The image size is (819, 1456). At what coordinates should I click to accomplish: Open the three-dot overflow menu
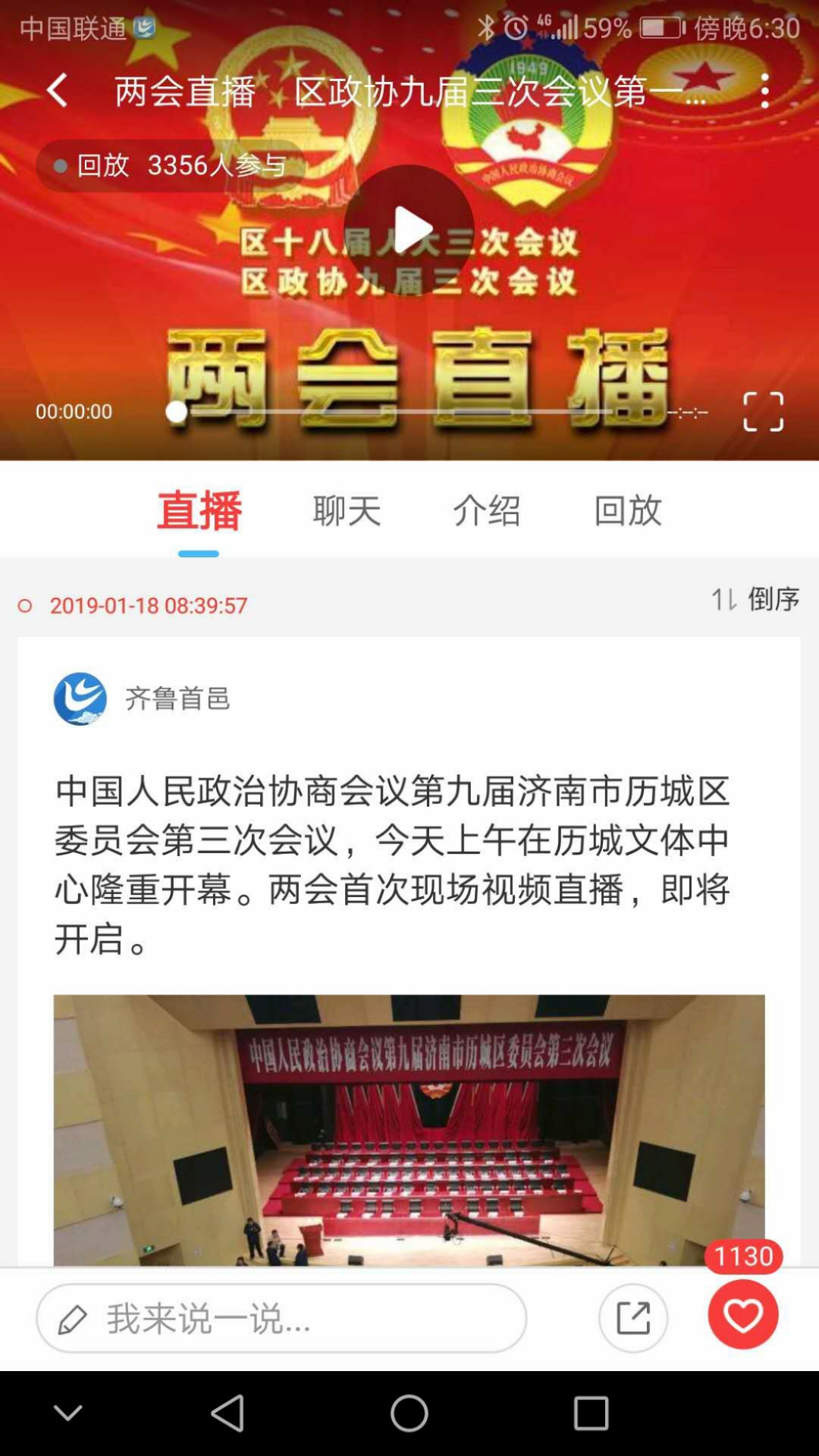764,91
